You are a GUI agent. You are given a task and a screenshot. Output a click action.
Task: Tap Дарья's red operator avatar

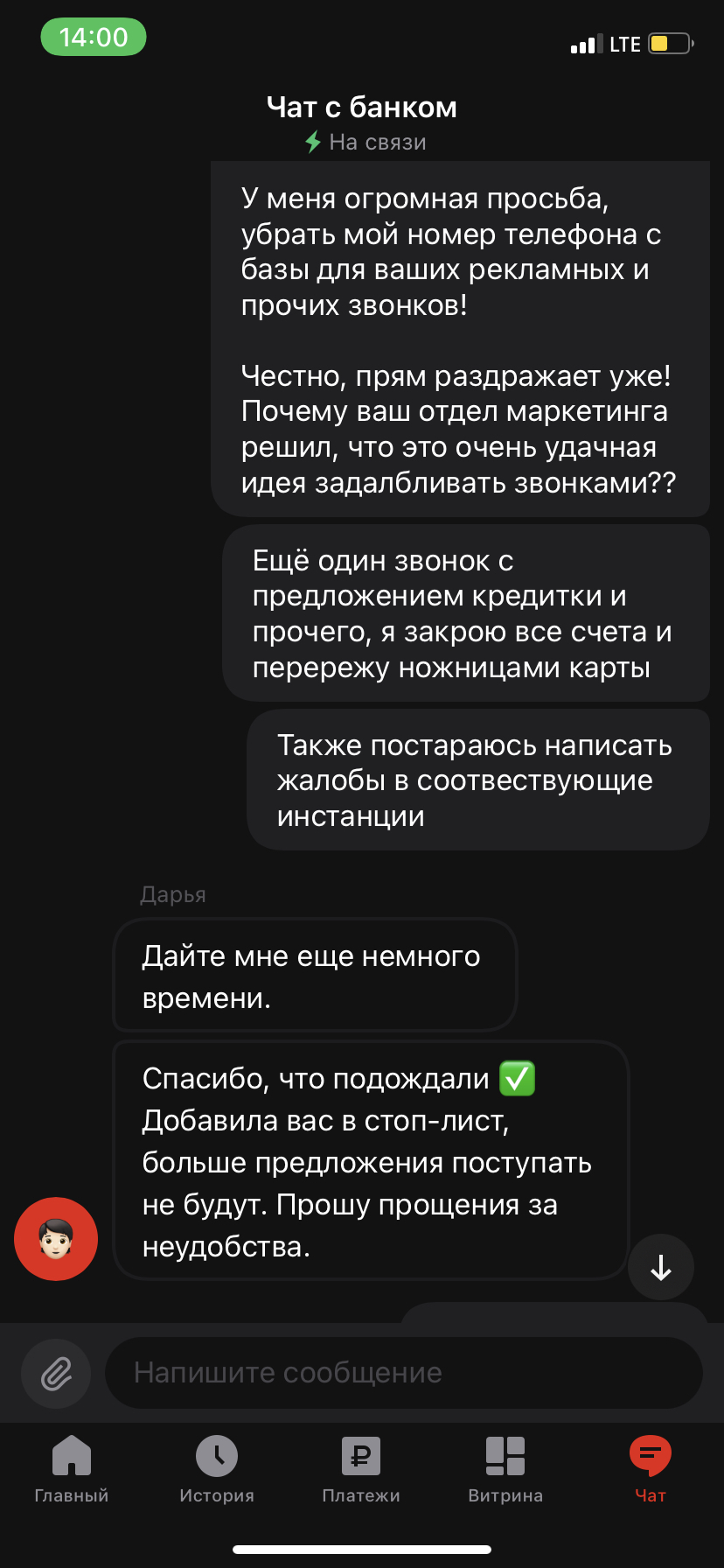coord(56,1239)
